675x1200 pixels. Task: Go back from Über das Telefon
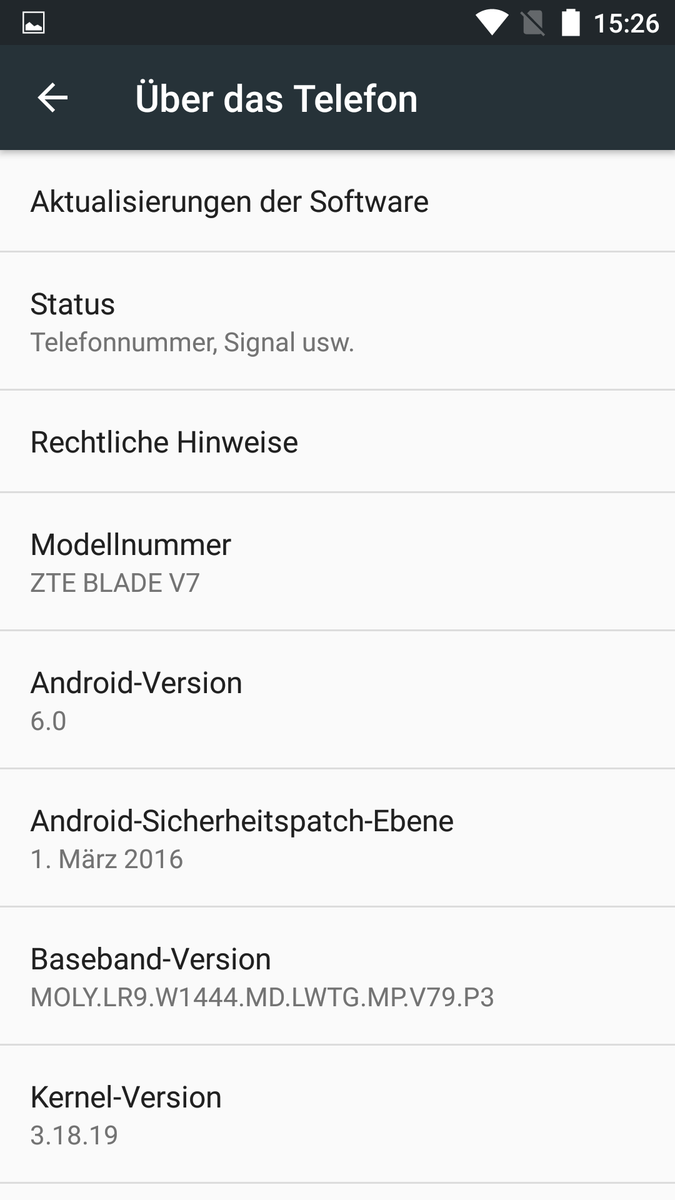pyautogui.click(x=52, y=98)
